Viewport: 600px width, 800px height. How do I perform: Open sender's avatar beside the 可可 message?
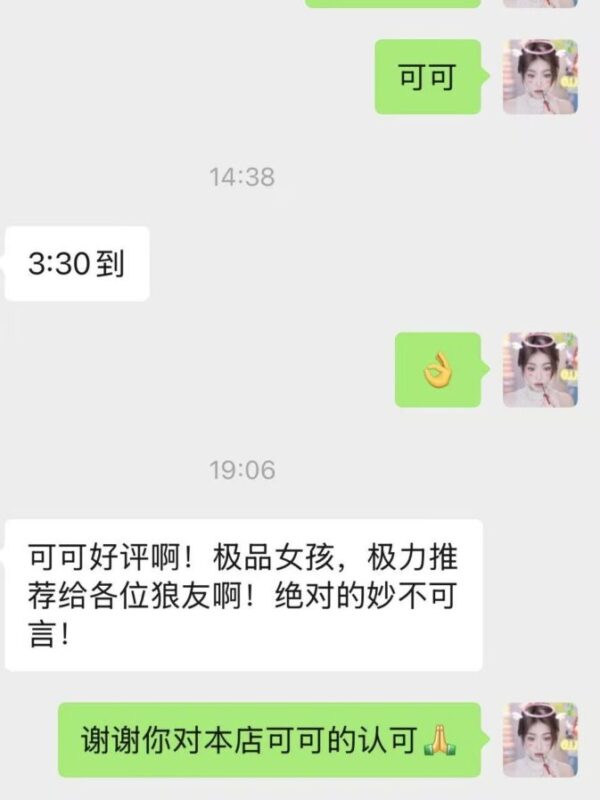click(x=540, y=77)
